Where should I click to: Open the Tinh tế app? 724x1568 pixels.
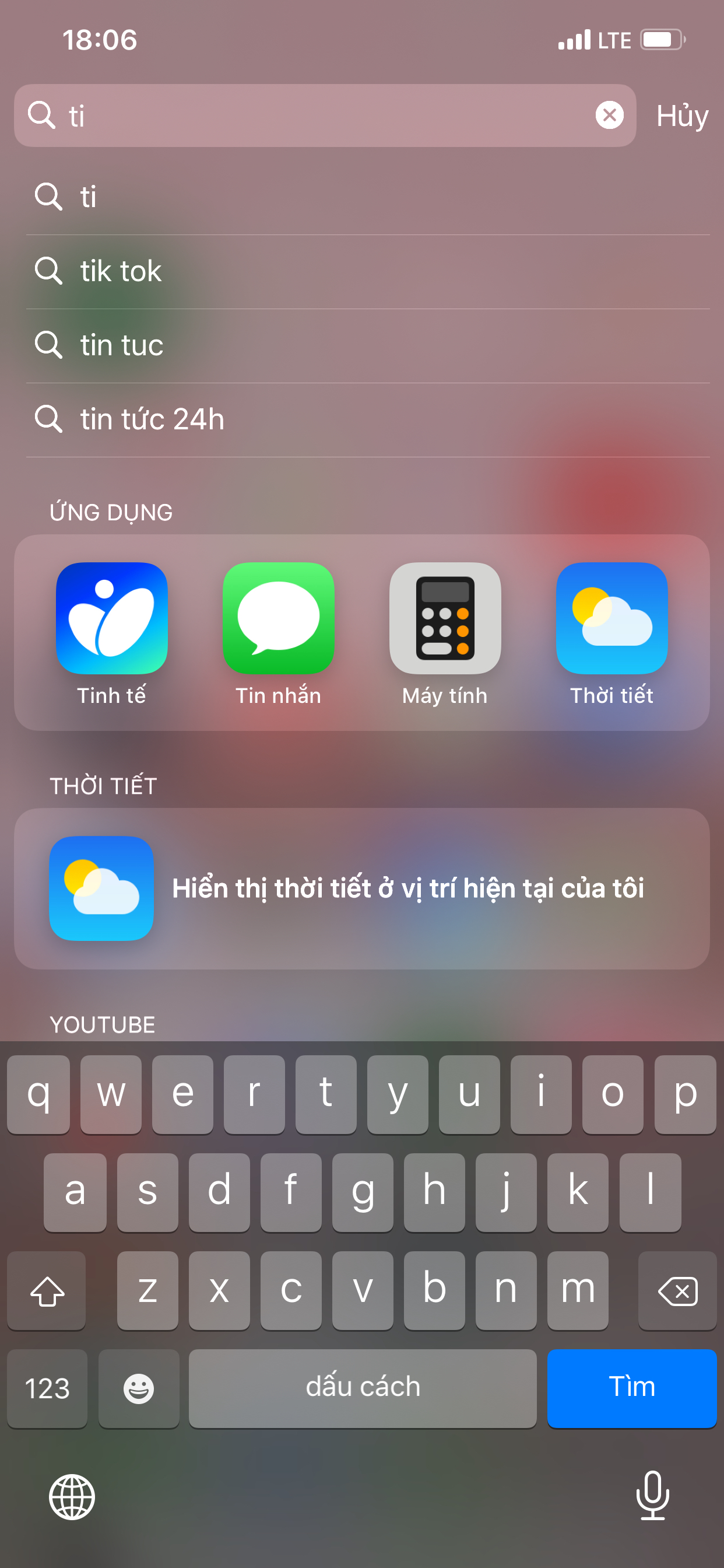(x=111, y=618)
